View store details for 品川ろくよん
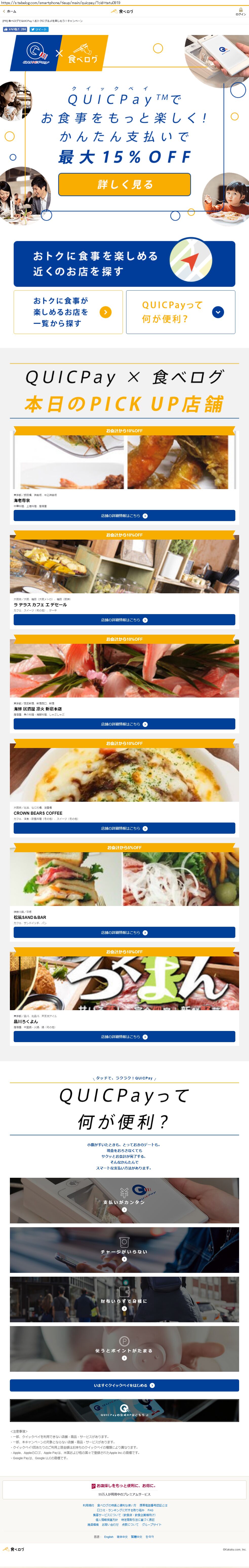 coord(124,1037)
